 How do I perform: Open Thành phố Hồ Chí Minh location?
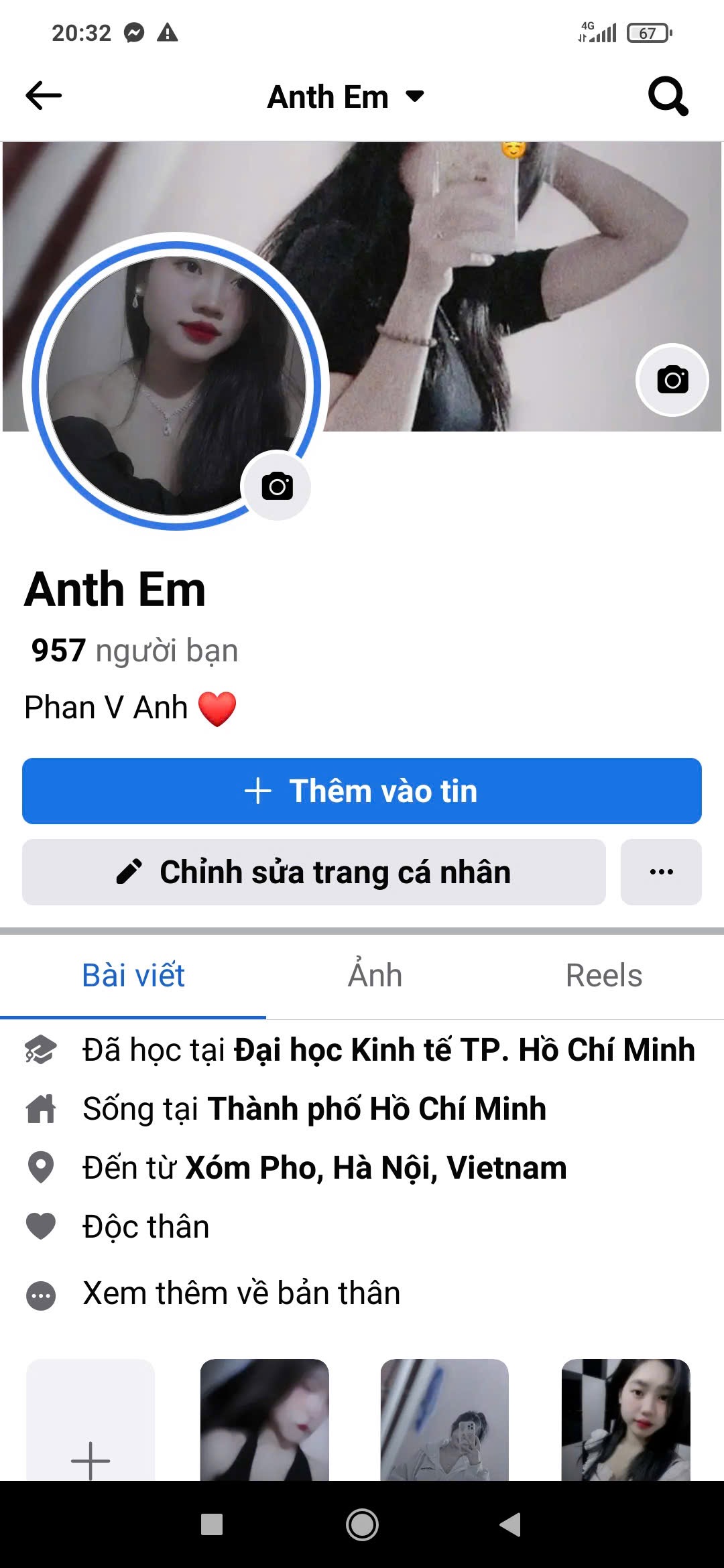pyautogui.click(x=377, y=1109)
